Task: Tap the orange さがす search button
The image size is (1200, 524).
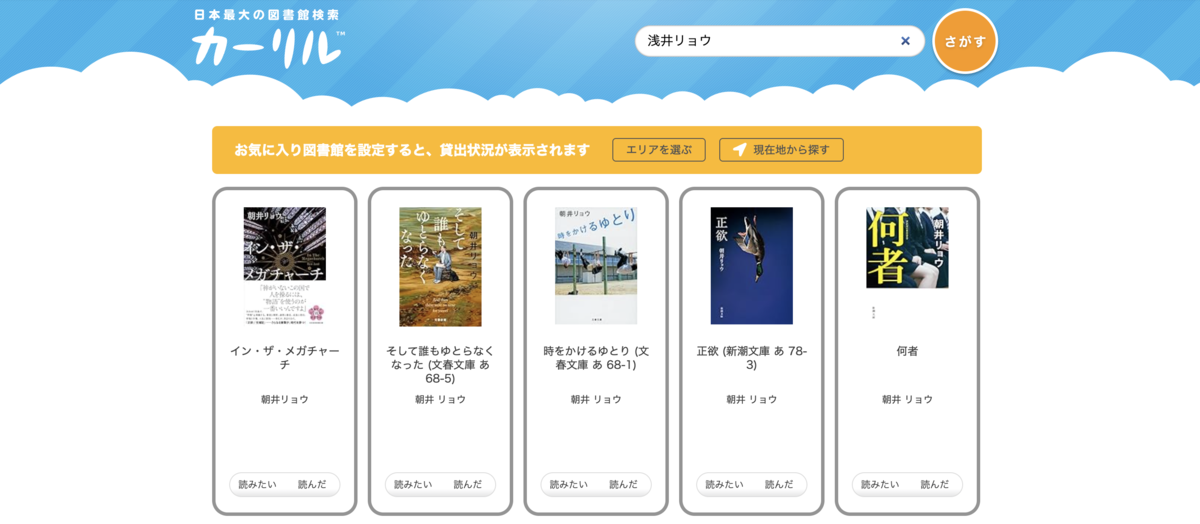Action: 965,41
